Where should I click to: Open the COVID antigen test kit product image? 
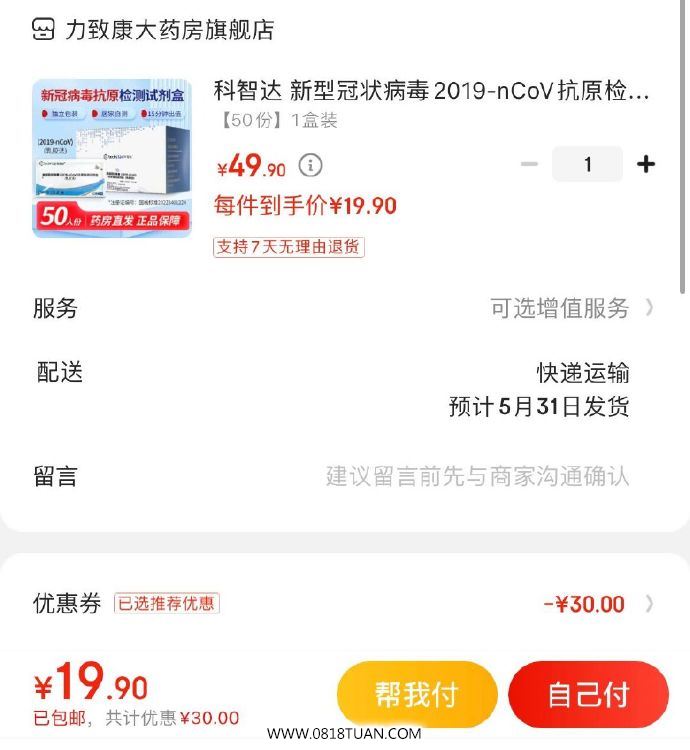[x=111, y=158]
